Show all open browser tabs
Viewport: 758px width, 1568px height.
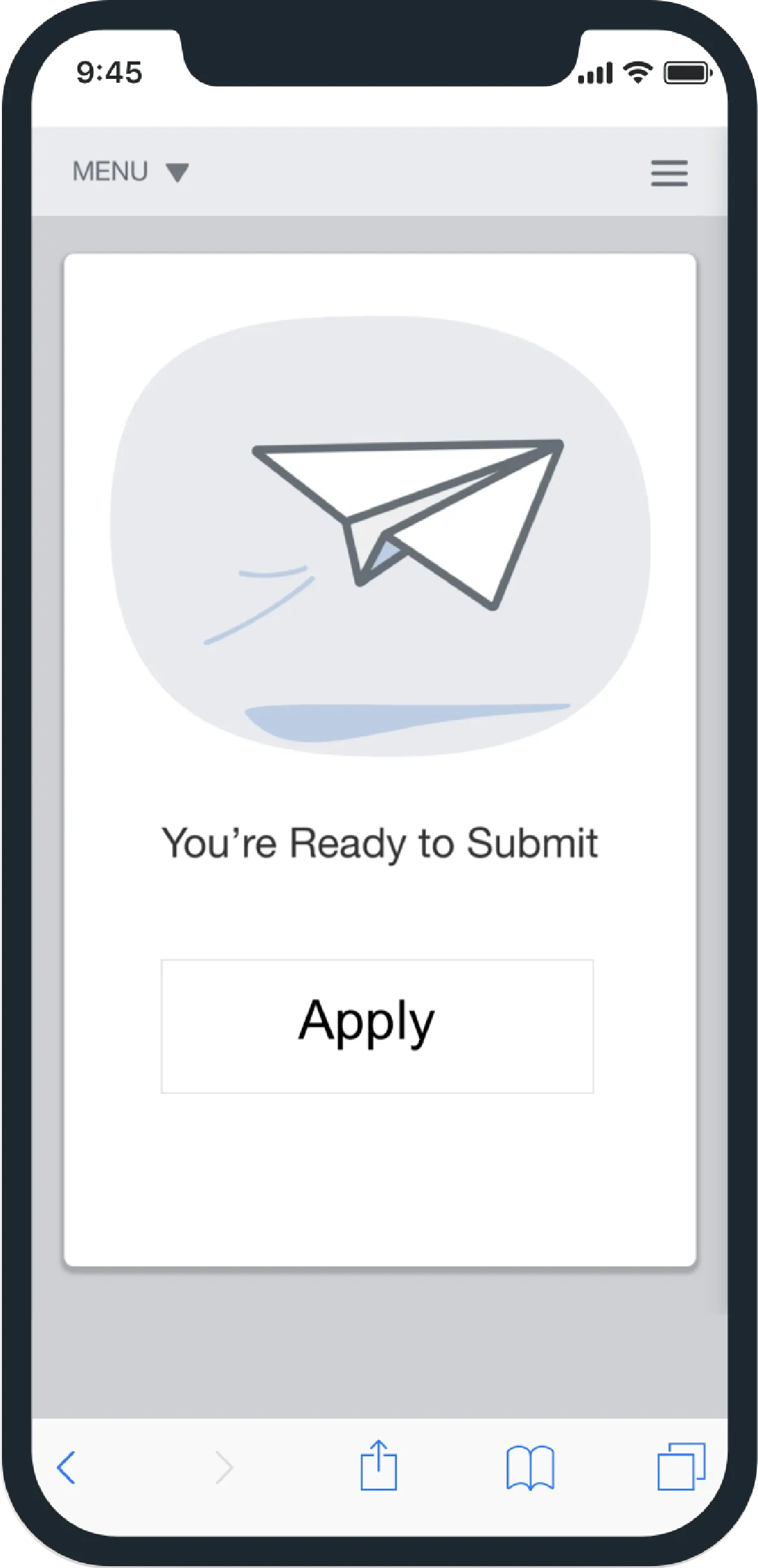tap(681, 1466)
